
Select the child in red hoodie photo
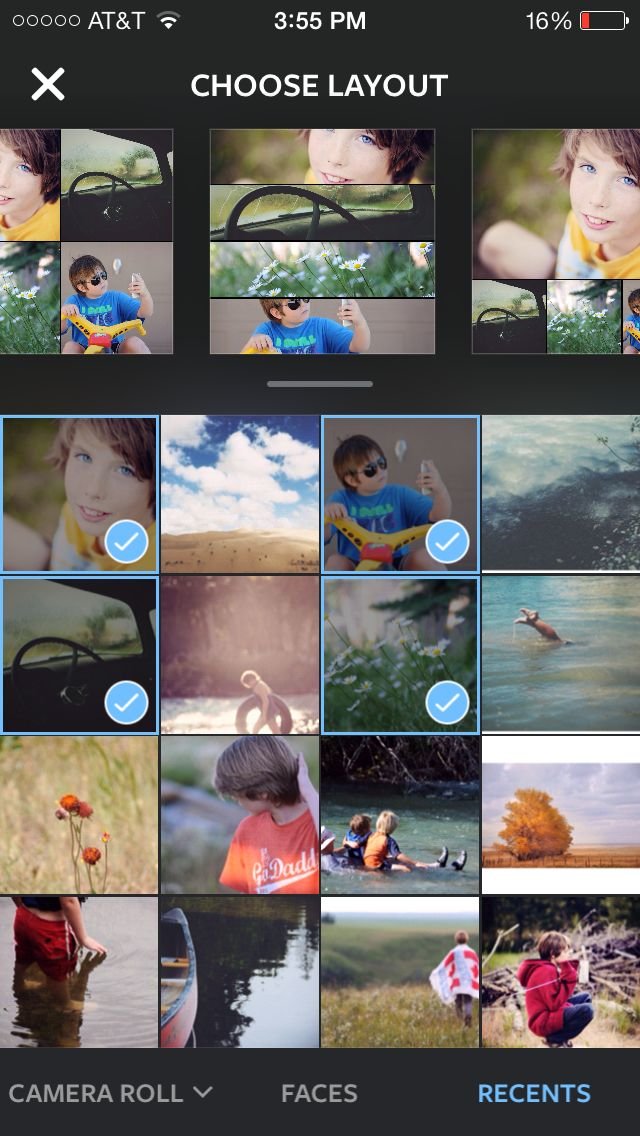[560, 972]
